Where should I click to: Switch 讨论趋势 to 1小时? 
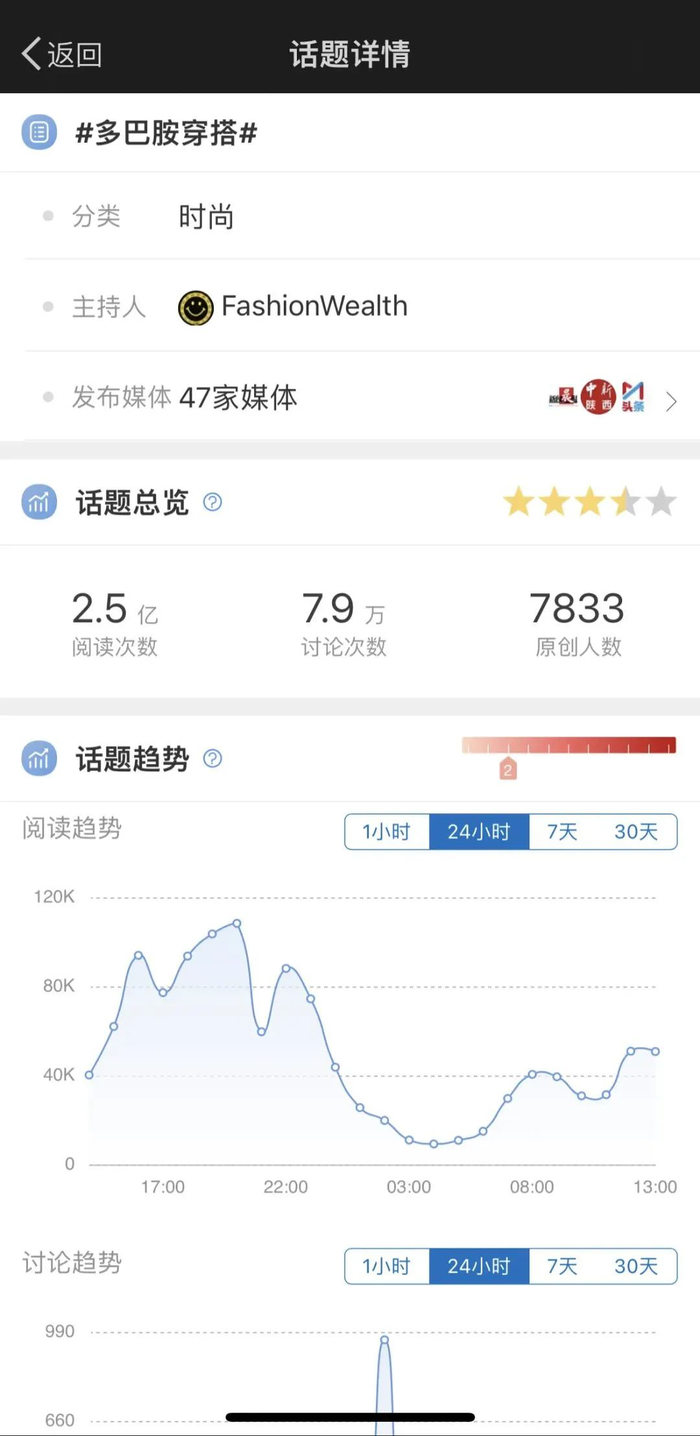pyautogui.click(x=387, y=1266)
